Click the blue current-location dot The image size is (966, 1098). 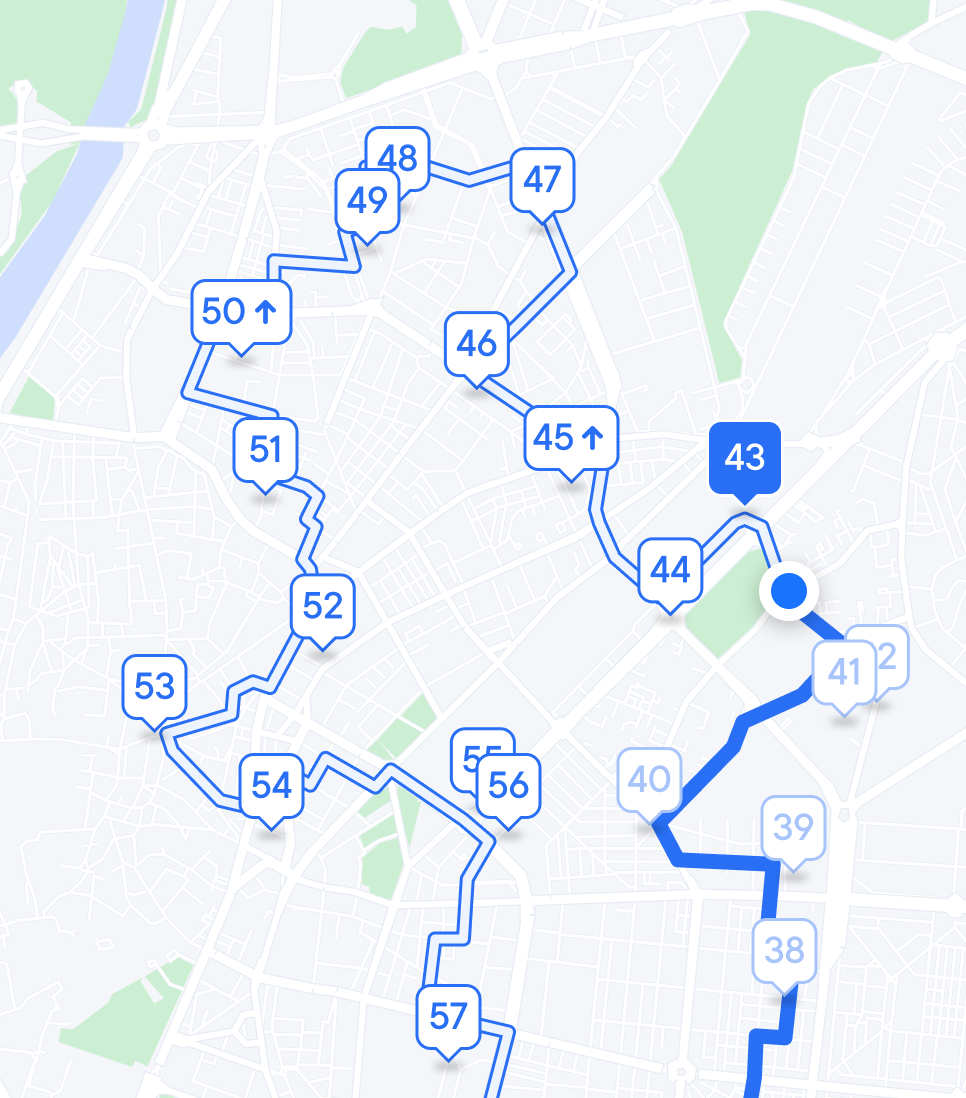(788, 592)
